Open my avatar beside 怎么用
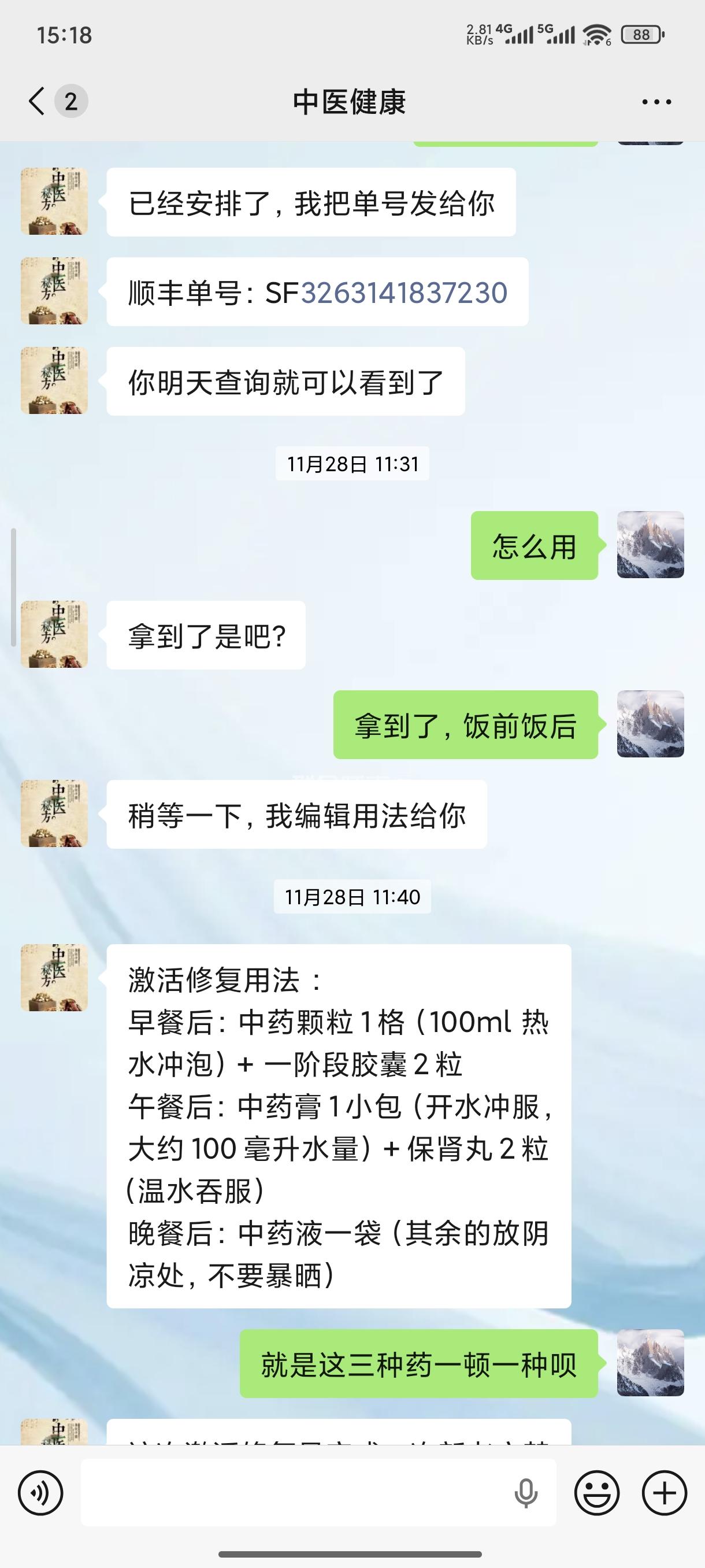The height and width of the screenshot is (1568, 705). click(x=650, y=545)
